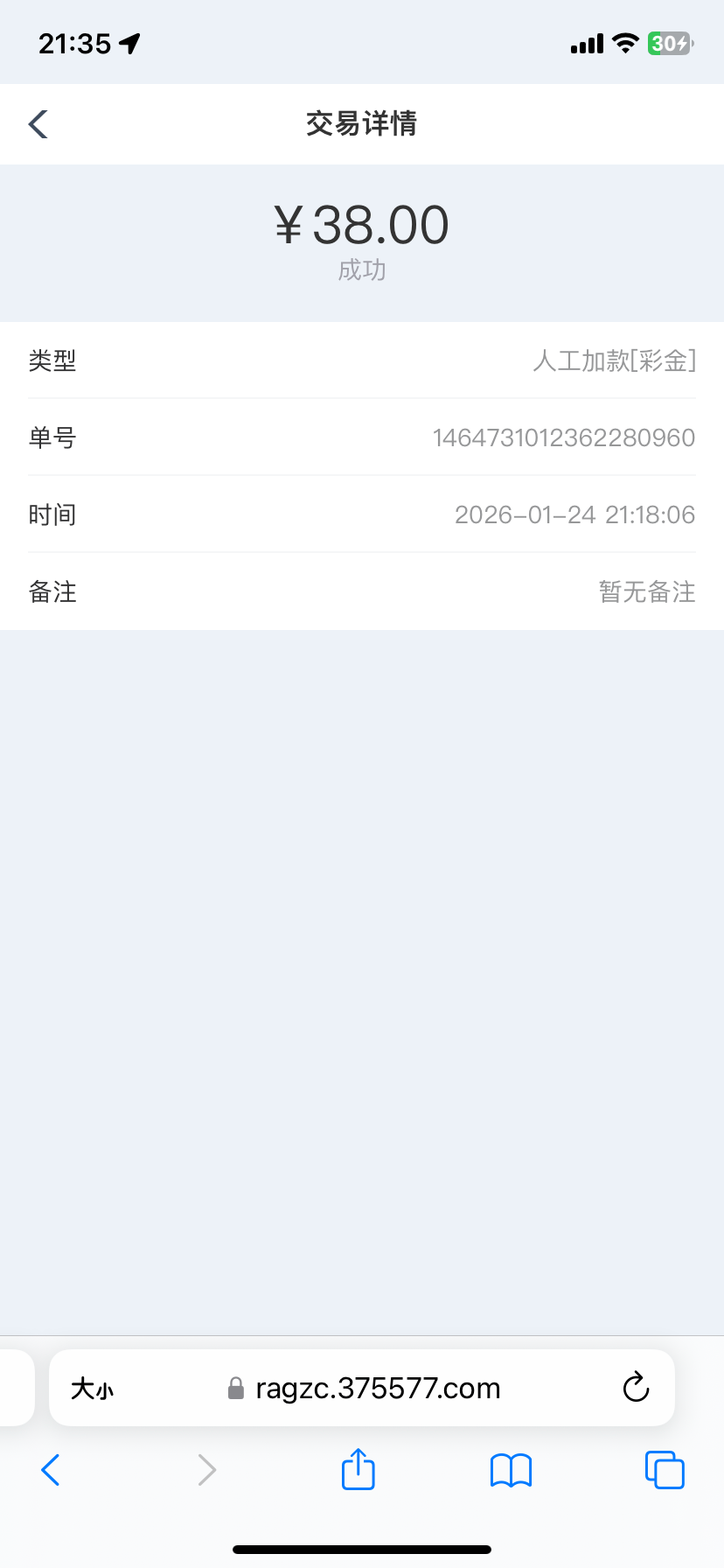Navigate back in Safari's toolbar
This screenshot has width=724, height=1568.
point(51,1470)
